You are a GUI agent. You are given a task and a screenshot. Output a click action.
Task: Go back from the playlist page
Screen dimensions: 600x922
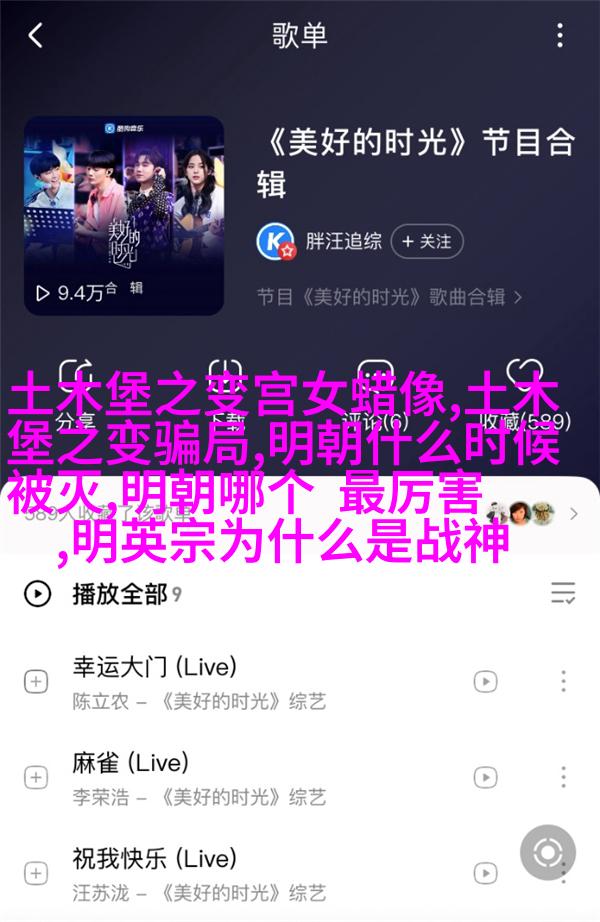click(35, 37)
